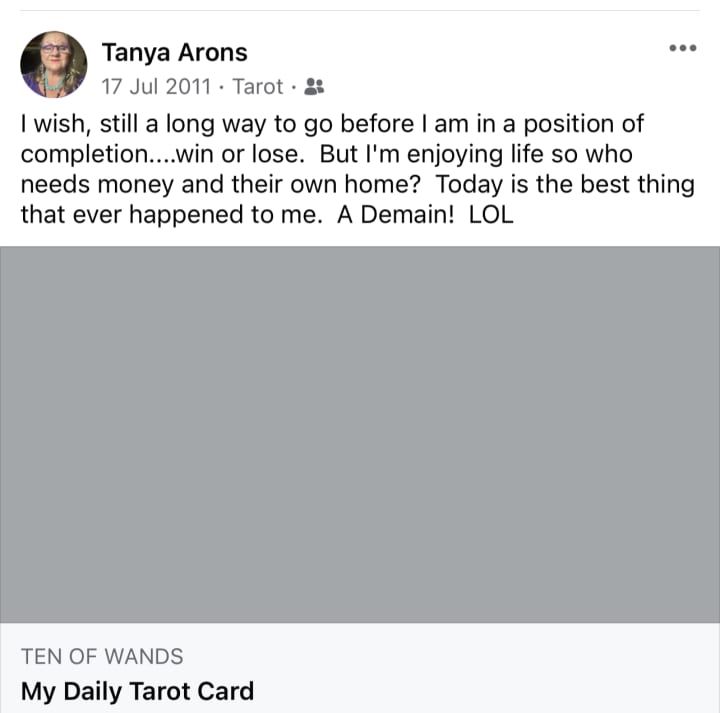The height and width of the screenshot is (713, 720).
Task: Open Tanya Arons' profile picture
Action: 54,65
